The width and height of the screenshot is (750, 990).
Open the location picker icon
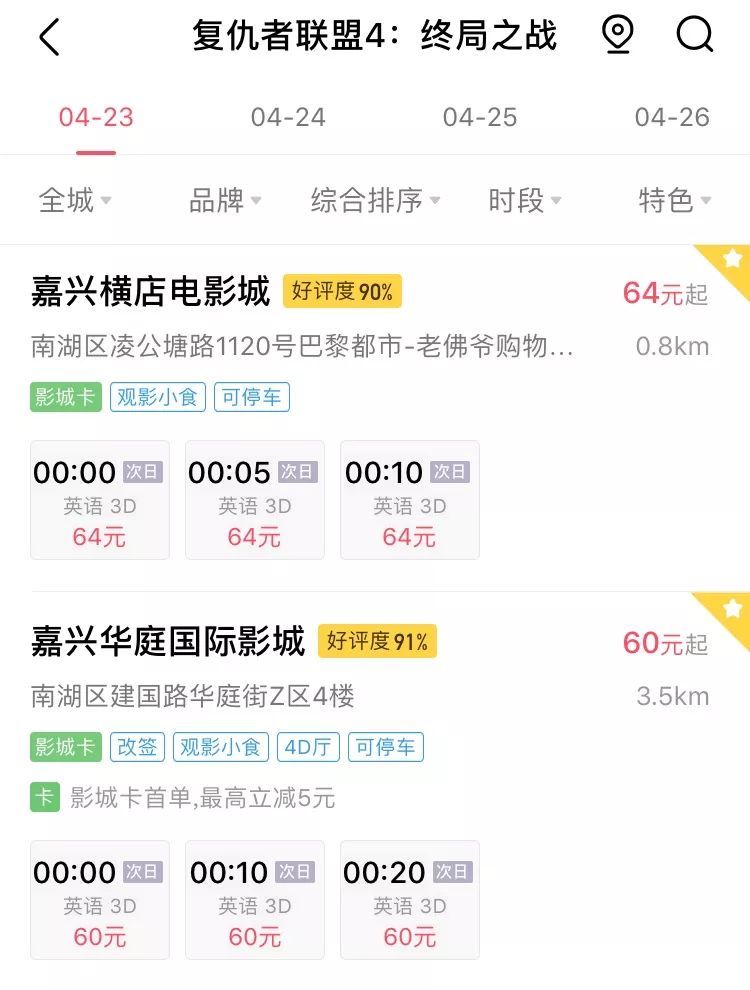[617, 37]
